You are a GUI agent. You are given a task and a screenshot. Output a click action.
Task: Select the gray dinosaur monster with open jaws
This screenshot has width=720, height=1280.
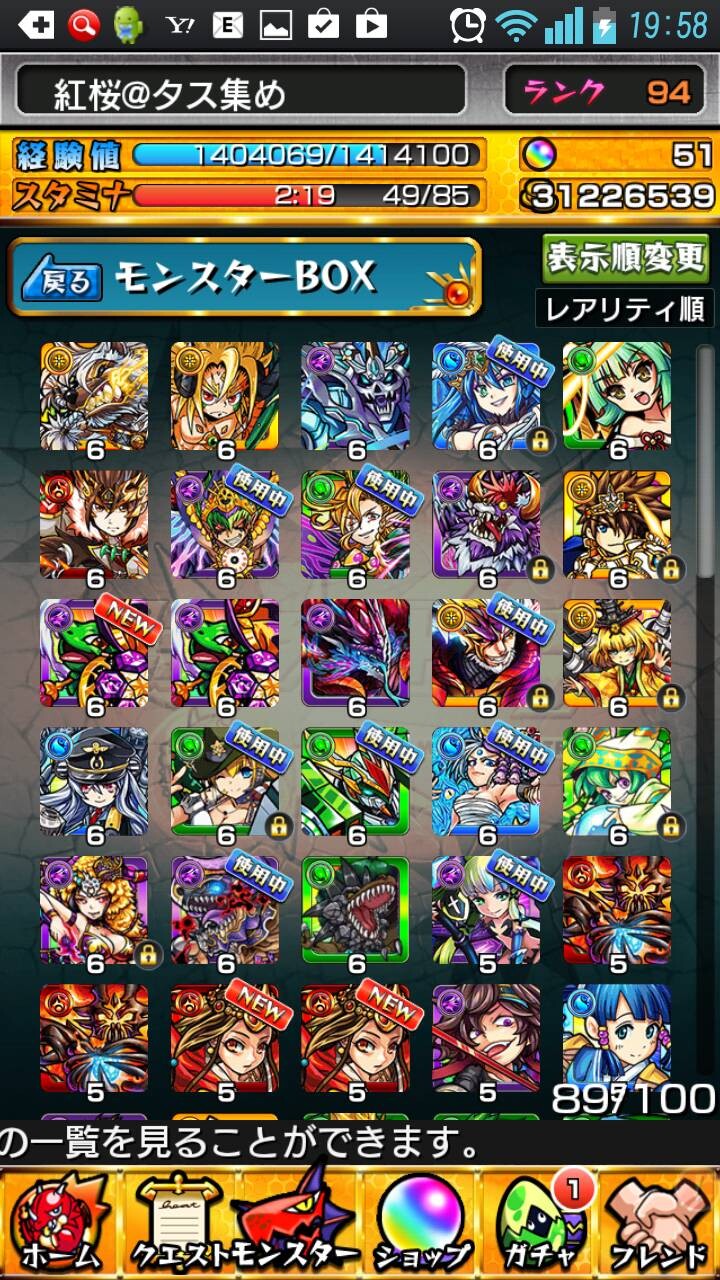coord(355,910)
